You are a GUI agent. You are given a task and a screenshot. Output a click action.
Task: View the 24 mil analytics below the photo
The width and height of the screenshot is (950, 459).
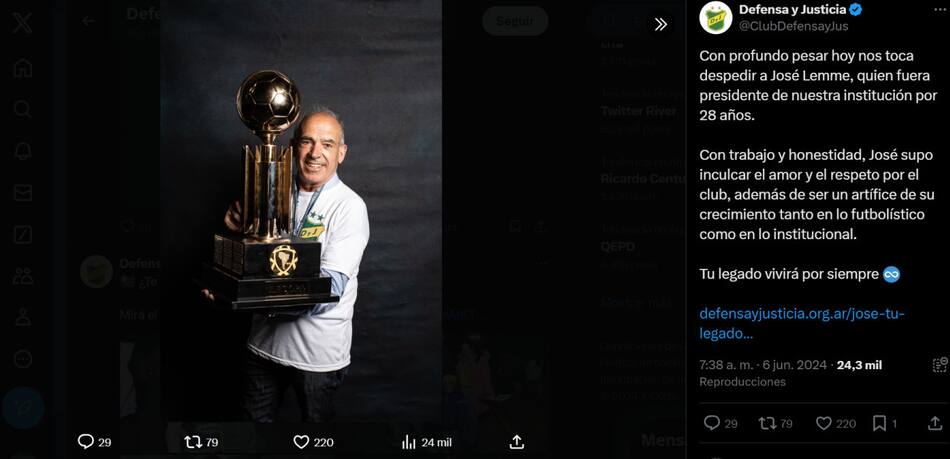tap(409, 441)
